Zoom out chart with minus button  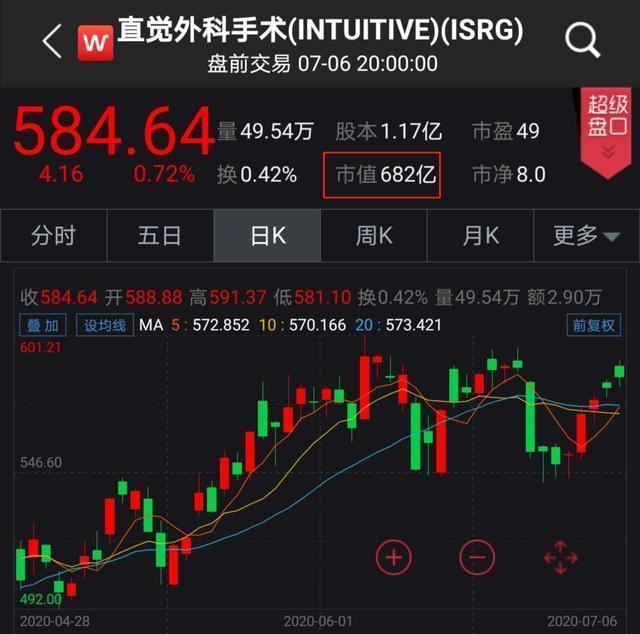477,557
